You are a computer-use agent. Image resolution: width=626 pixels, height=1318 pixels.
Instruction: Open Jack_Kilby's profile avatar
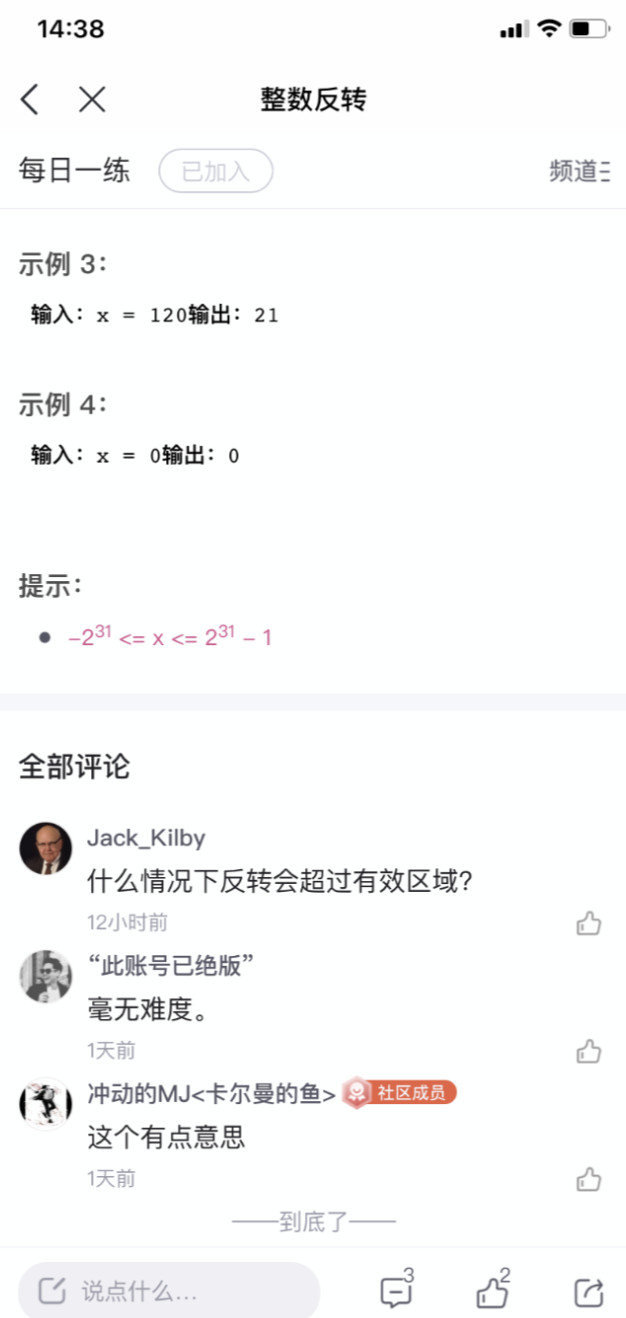46,848
